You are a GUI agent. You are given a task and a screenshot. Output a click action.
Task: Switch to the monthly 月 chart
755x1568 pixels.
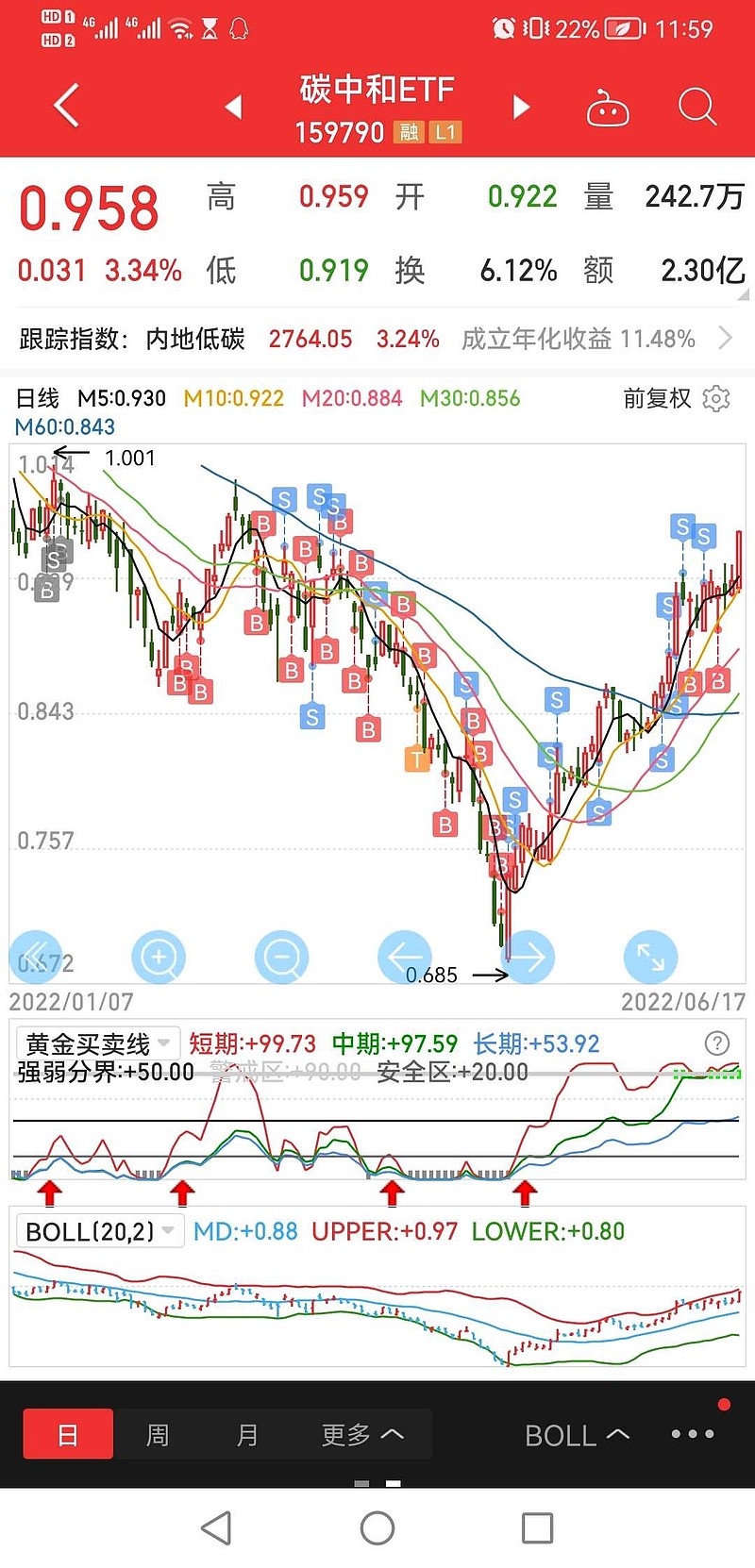[247, 1435]
